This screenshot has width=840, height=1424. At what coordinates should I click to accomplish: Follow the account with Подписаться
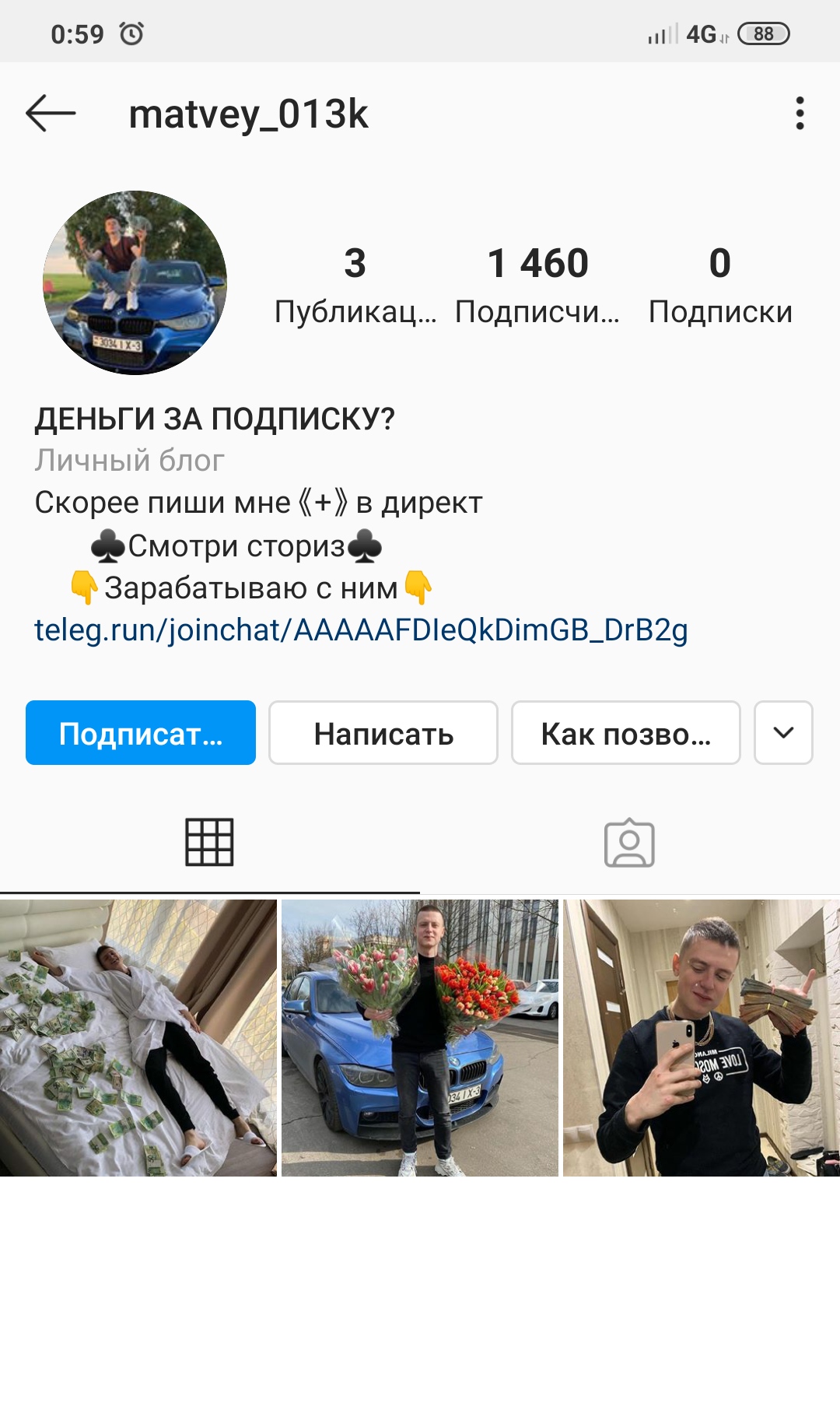[141, 733]
